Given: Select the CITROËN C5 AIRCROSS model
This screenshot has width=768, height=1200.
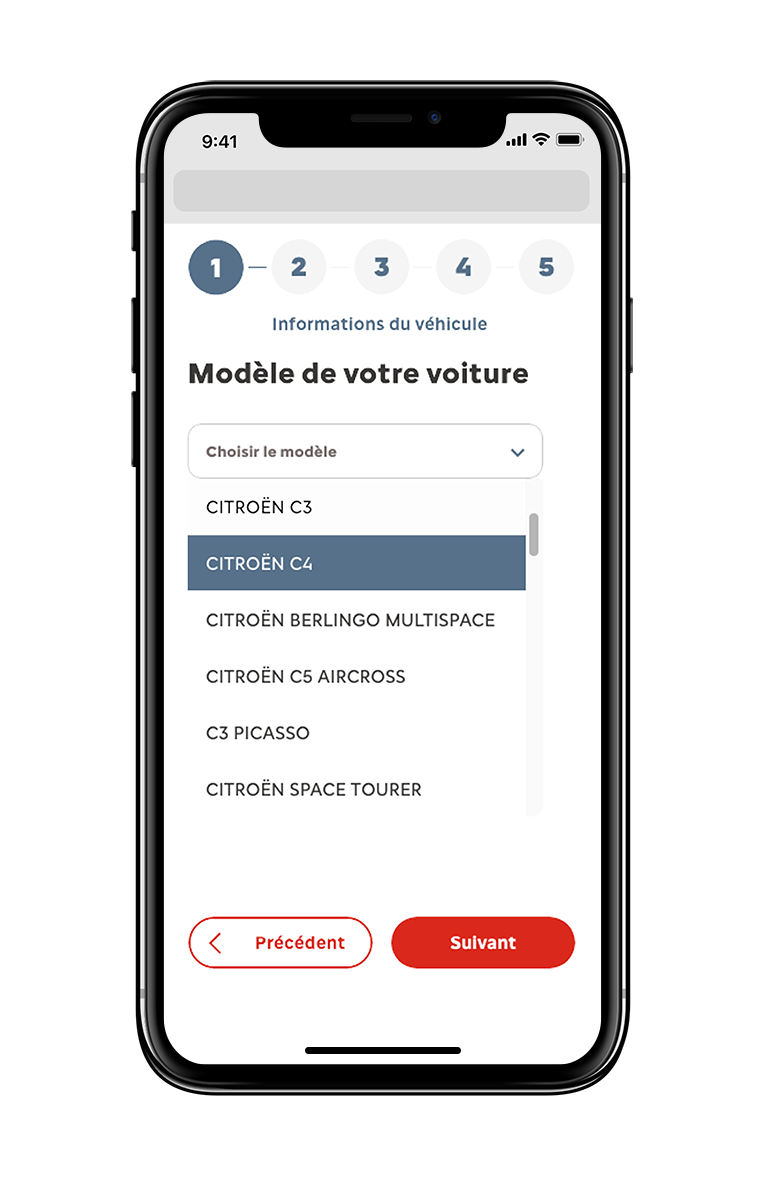Looking at the screenshot, I should coord(356,676).
